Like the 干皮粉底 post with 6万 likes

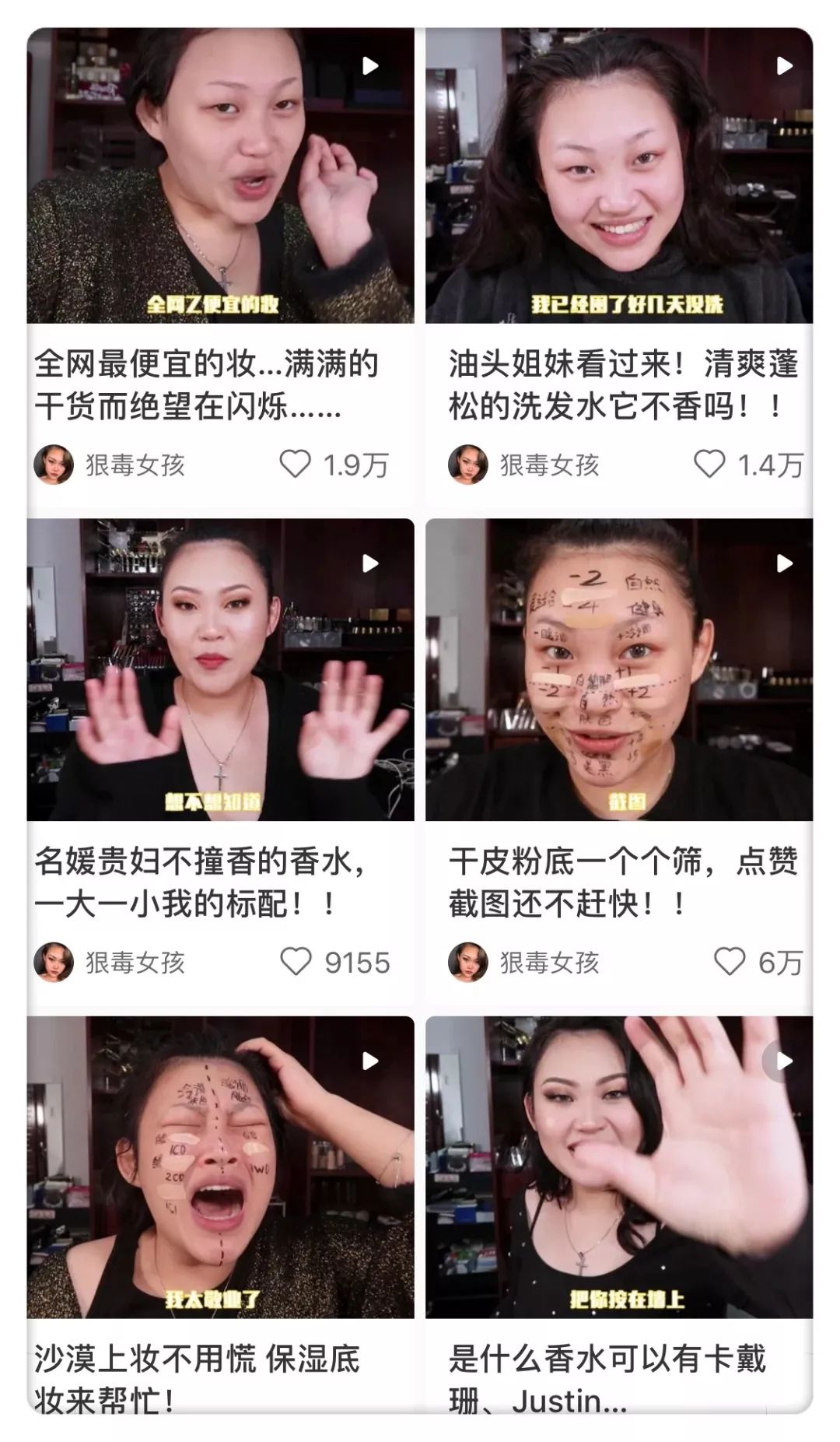pyautogui.click(x=729, y=962)
